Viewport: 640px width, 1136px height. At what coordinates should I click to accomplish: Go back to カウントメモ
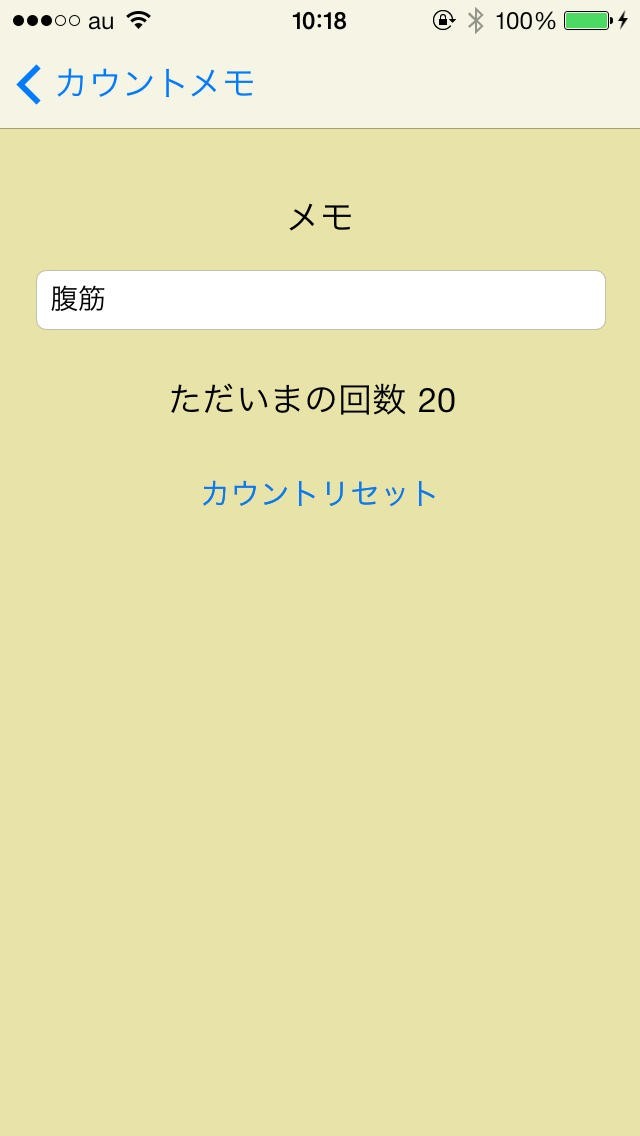pyautogui.click(x=135, y=84)
